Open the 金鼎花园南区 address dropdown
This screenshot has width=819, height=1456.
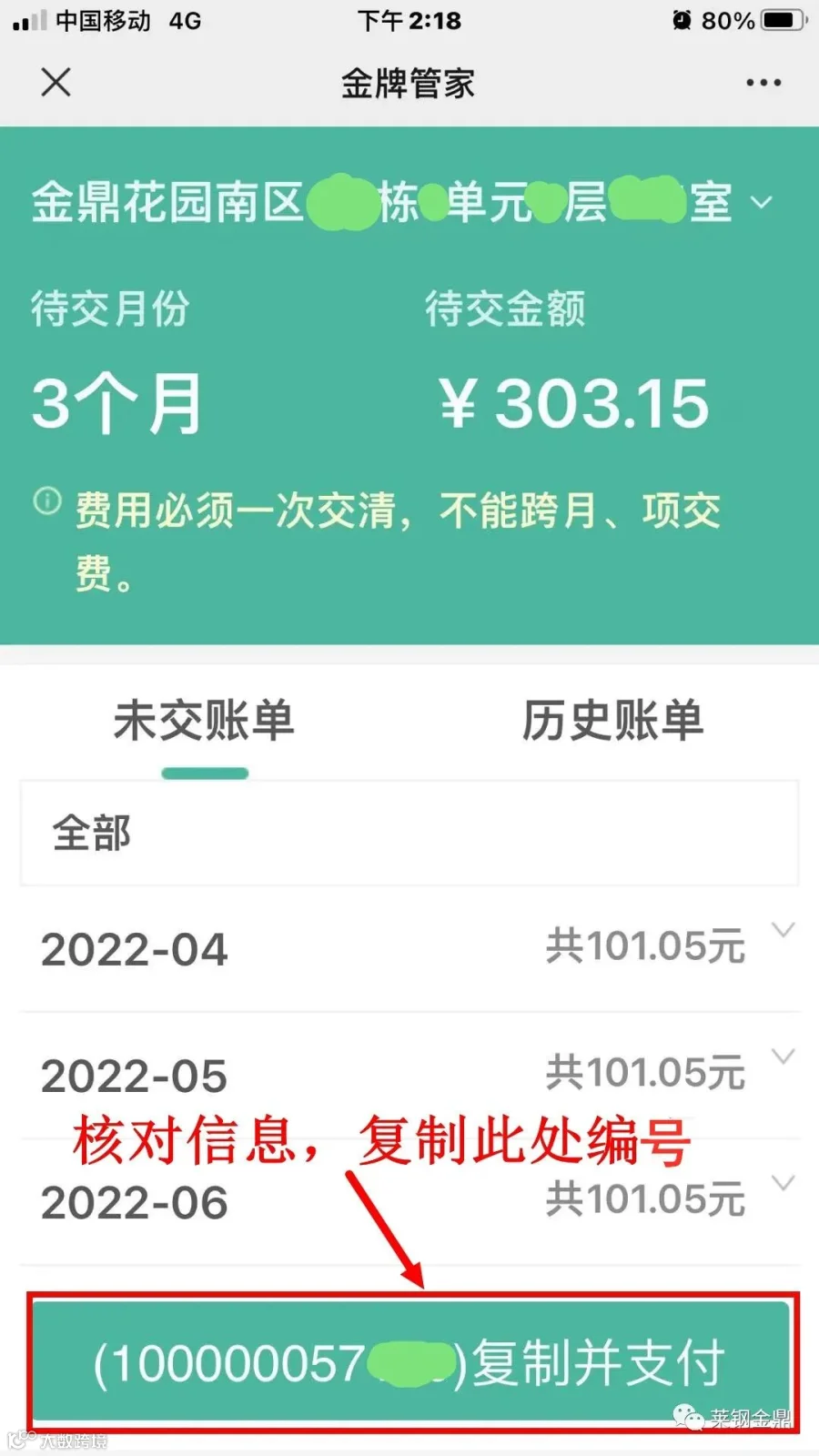click(x=401, y=202)
